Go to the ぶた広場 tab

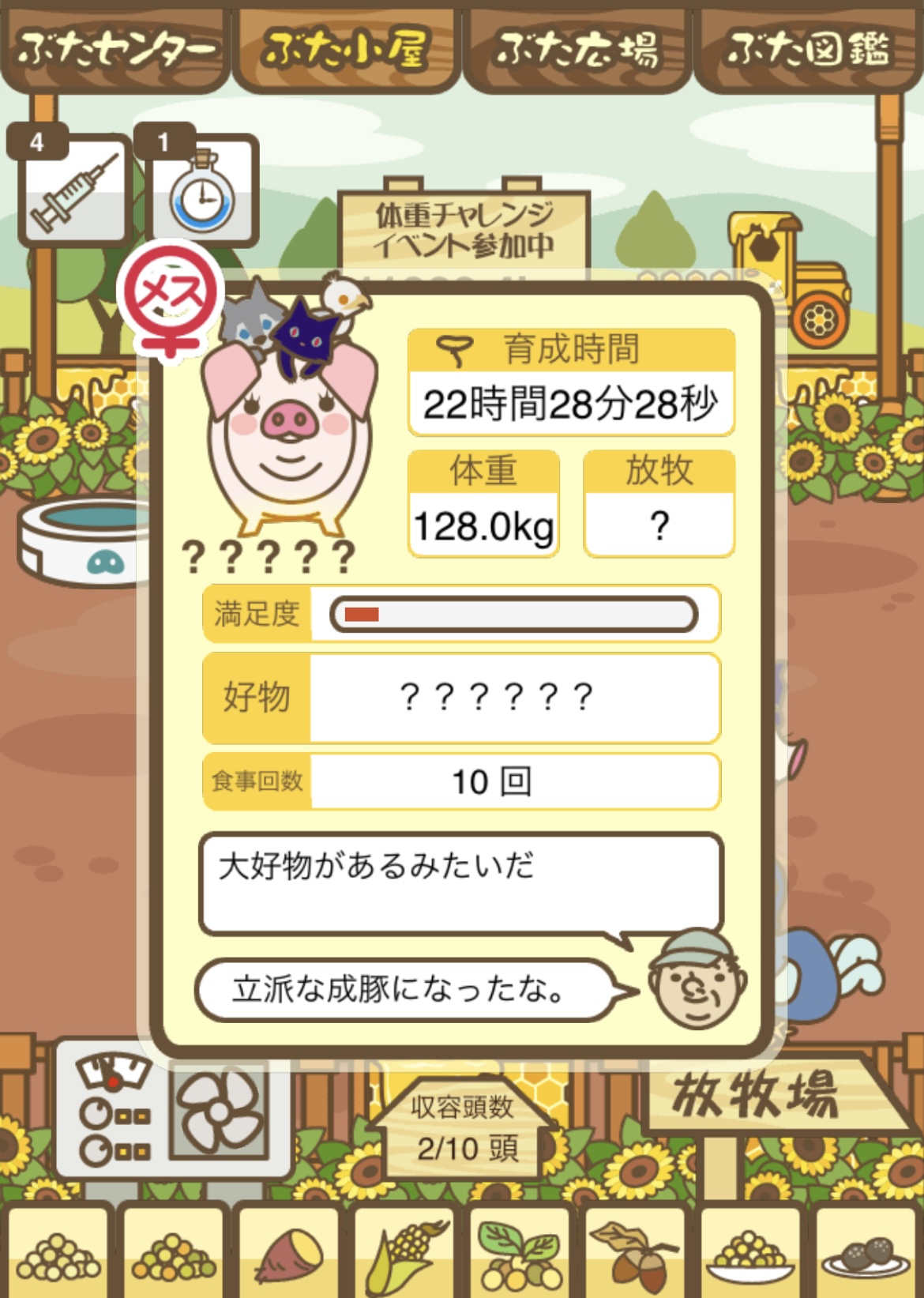(577, 49)
